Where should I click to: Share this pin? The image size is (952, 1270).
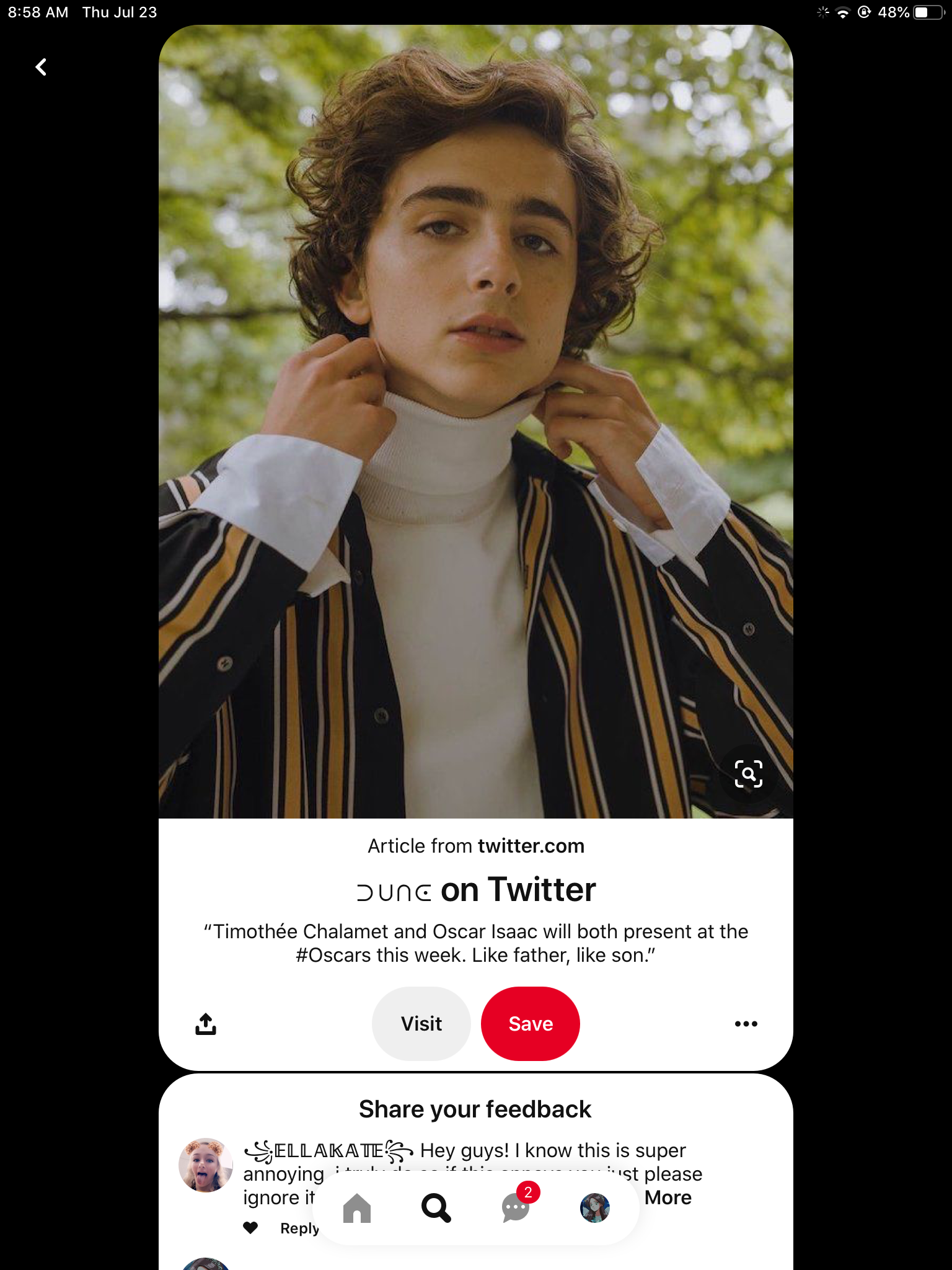206,1024
